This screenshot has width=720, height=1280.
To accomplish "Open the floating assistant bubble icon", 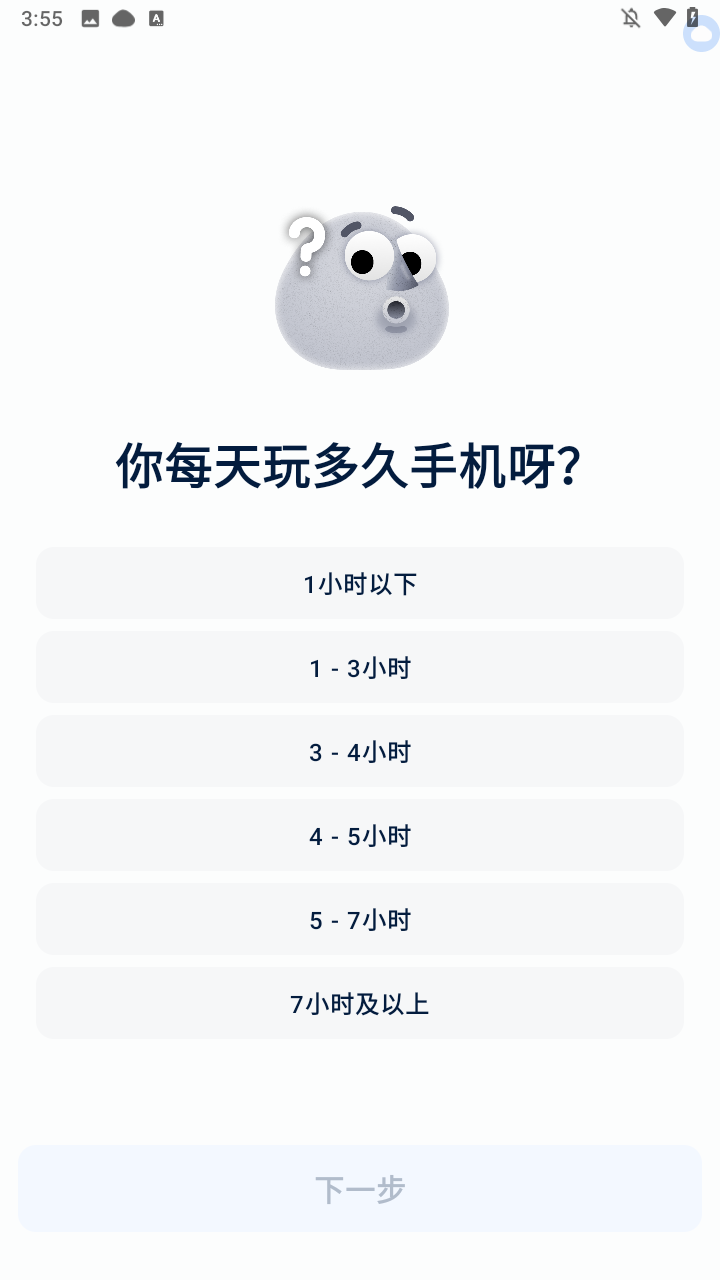I will pos(698,36).
